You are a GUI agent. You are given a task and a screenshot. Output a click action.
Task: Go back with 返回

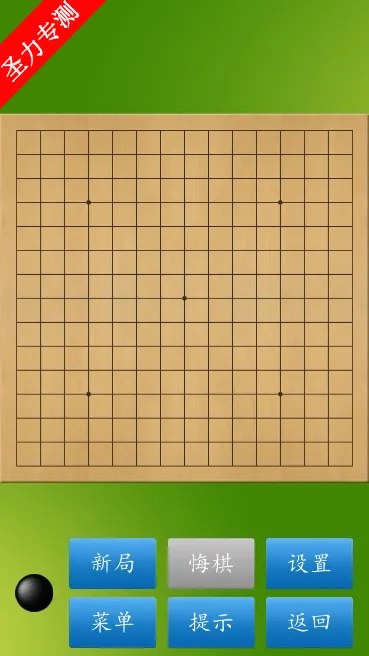tap(310, 622)
